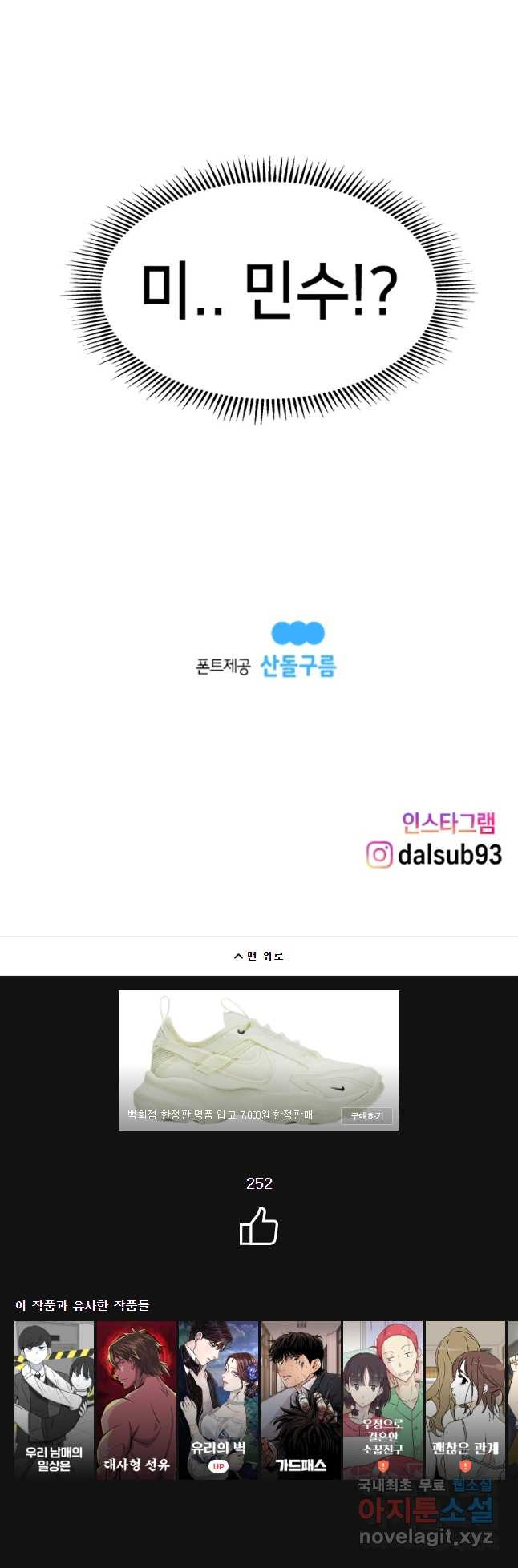The height and width of the screenshot is (1568, 518).
Task: Open the '우리 남매의 일상은' webtoon
Action: coord(54,1400)
